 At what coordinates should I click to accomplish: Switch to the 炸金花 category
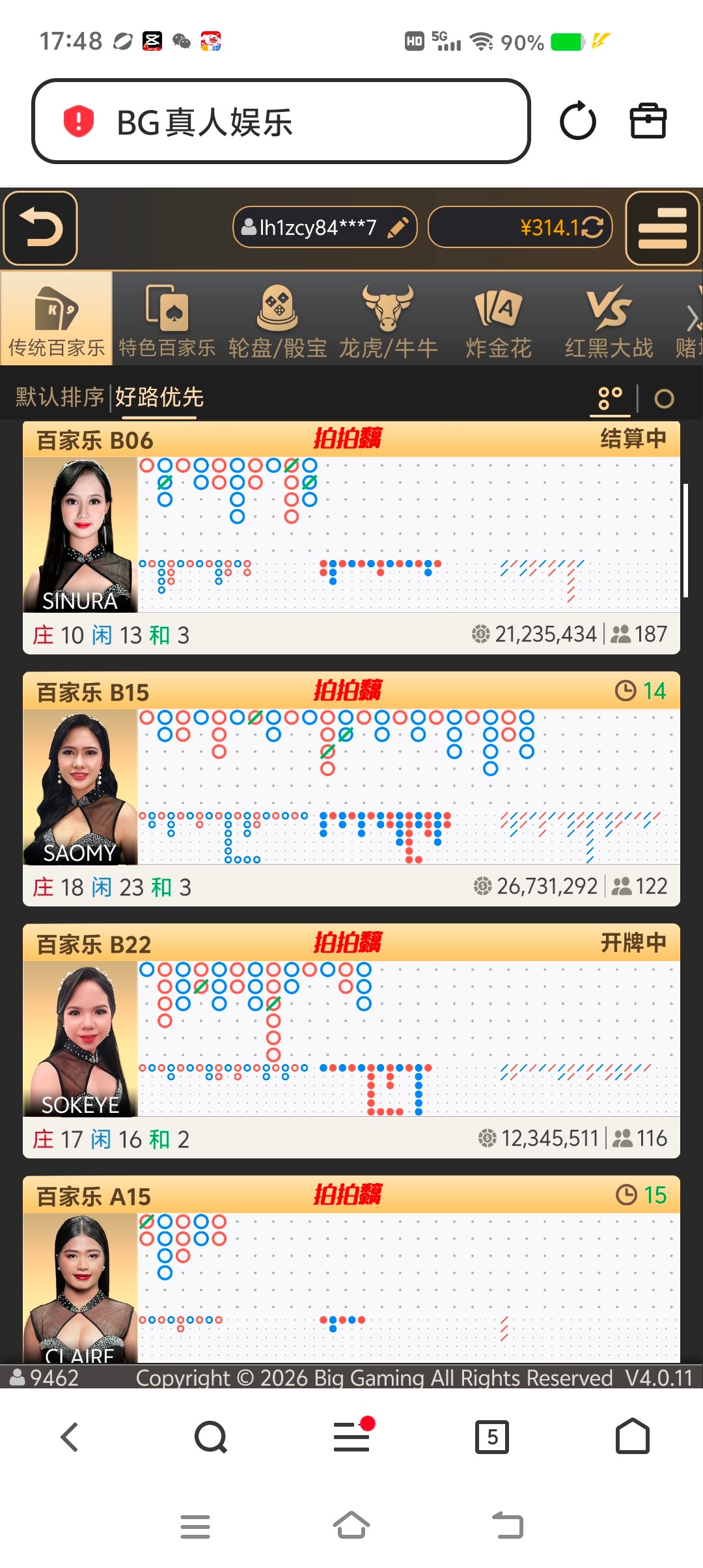coord(499,320)
